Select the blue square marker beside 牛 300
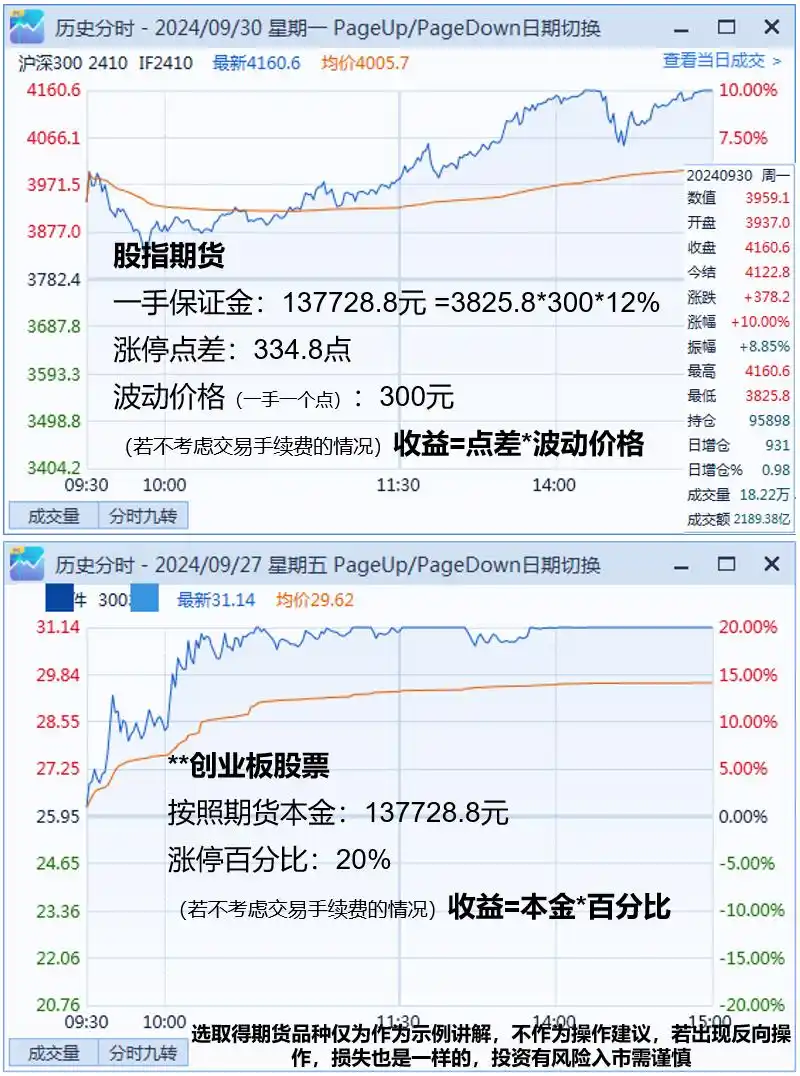800x1076 pixels. [58, 599]
